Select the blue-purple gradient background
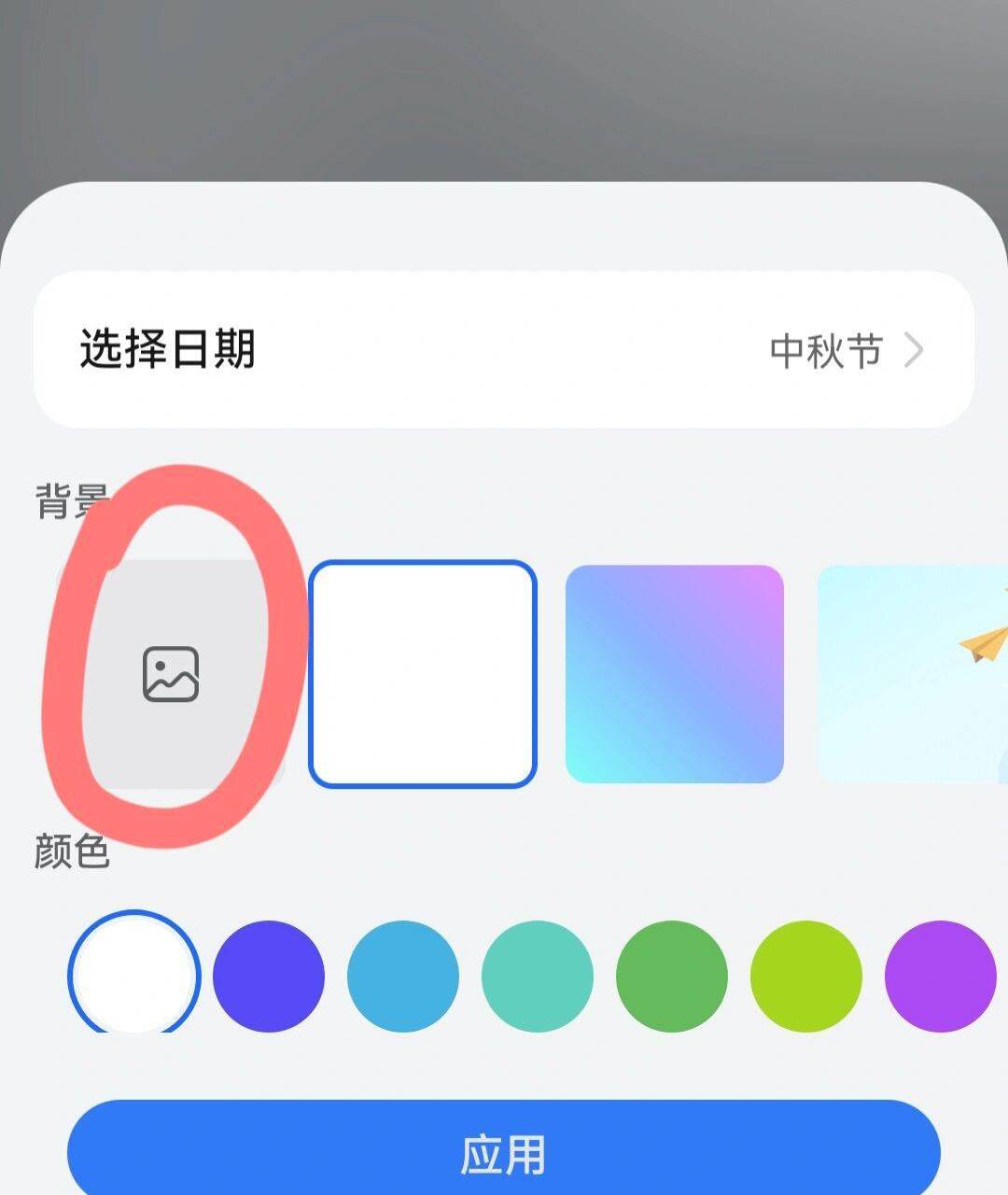This screenshot has height=1195, width=1008. pyautogui.click(x=675, y=674)
